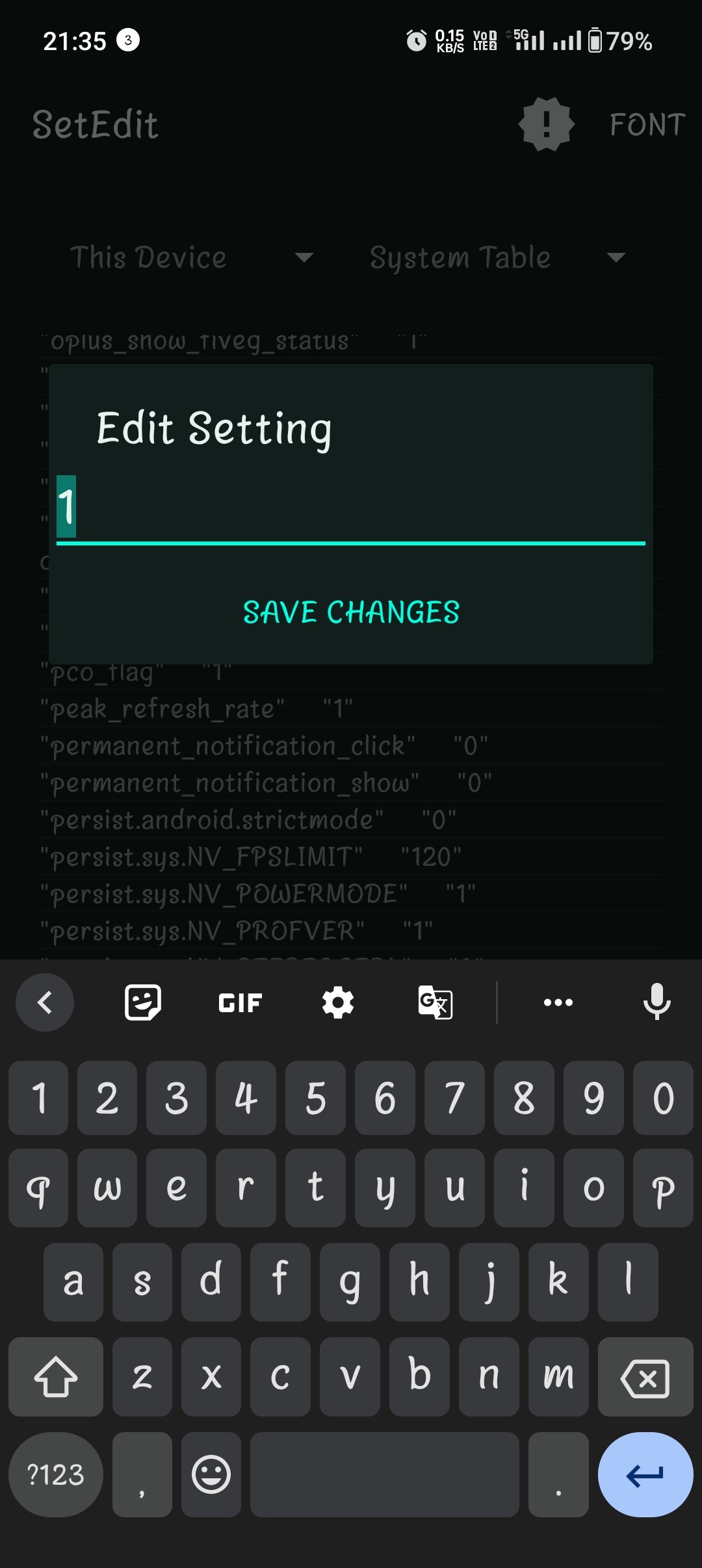The image size is (702, 1568).
Task: Open the emoji picker key
Action: [x=211, y=1475]
